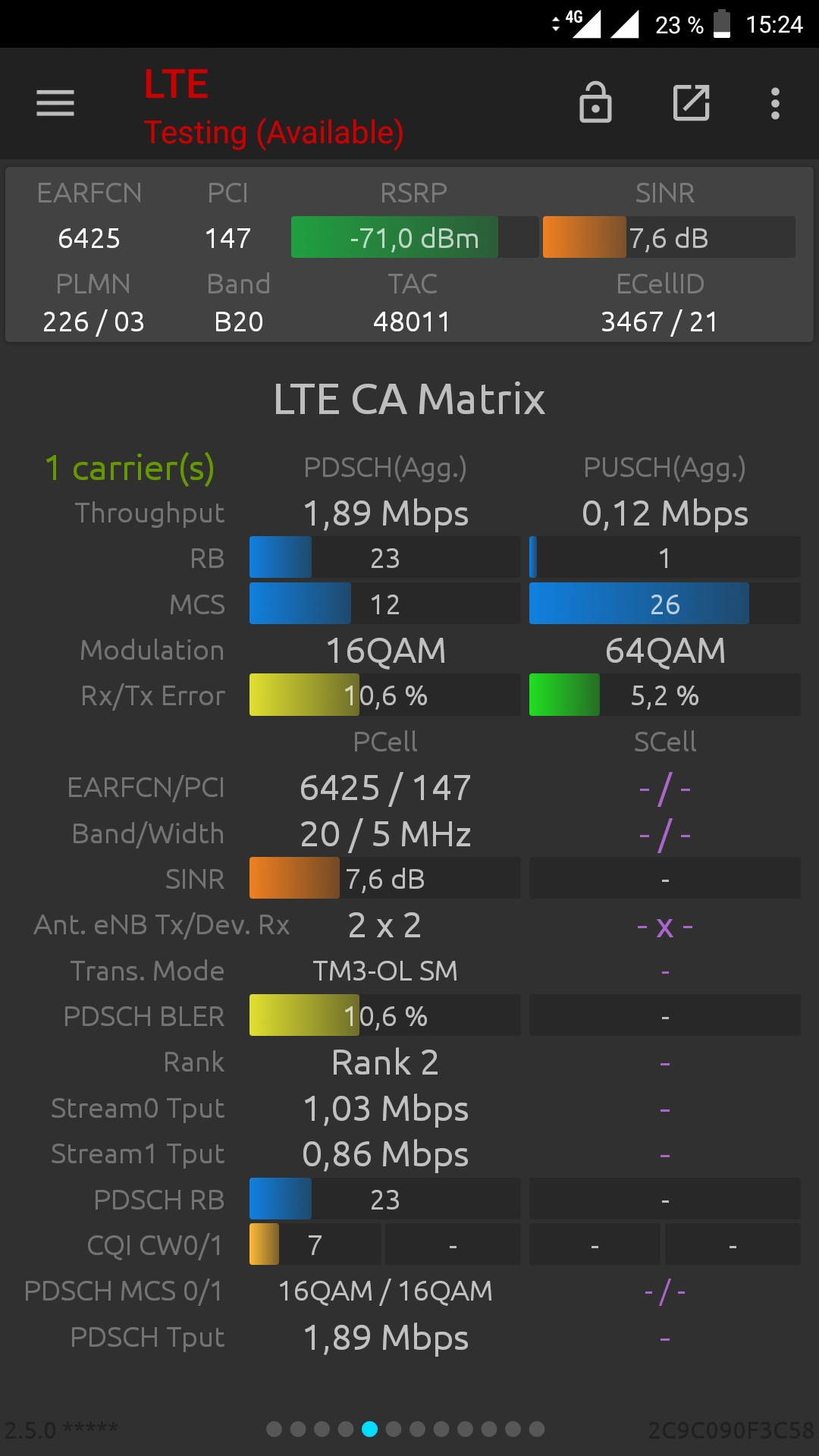This screenshot has height=1456, width=819.
Task: Open the hamburger navigation drawer
Action: click(x=55, y=103)
